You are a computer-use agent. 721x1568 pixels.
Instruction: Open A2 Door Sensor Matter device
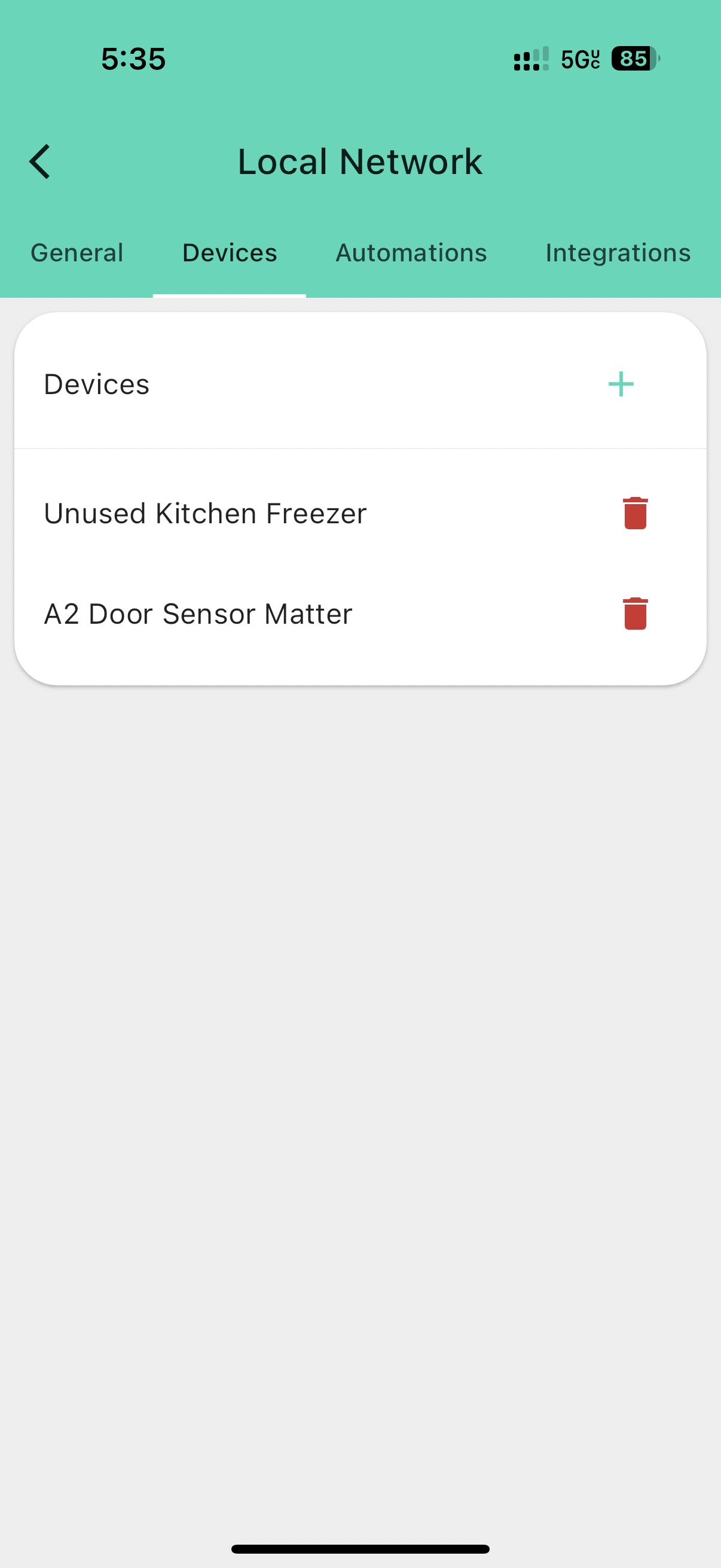[198, 614]
